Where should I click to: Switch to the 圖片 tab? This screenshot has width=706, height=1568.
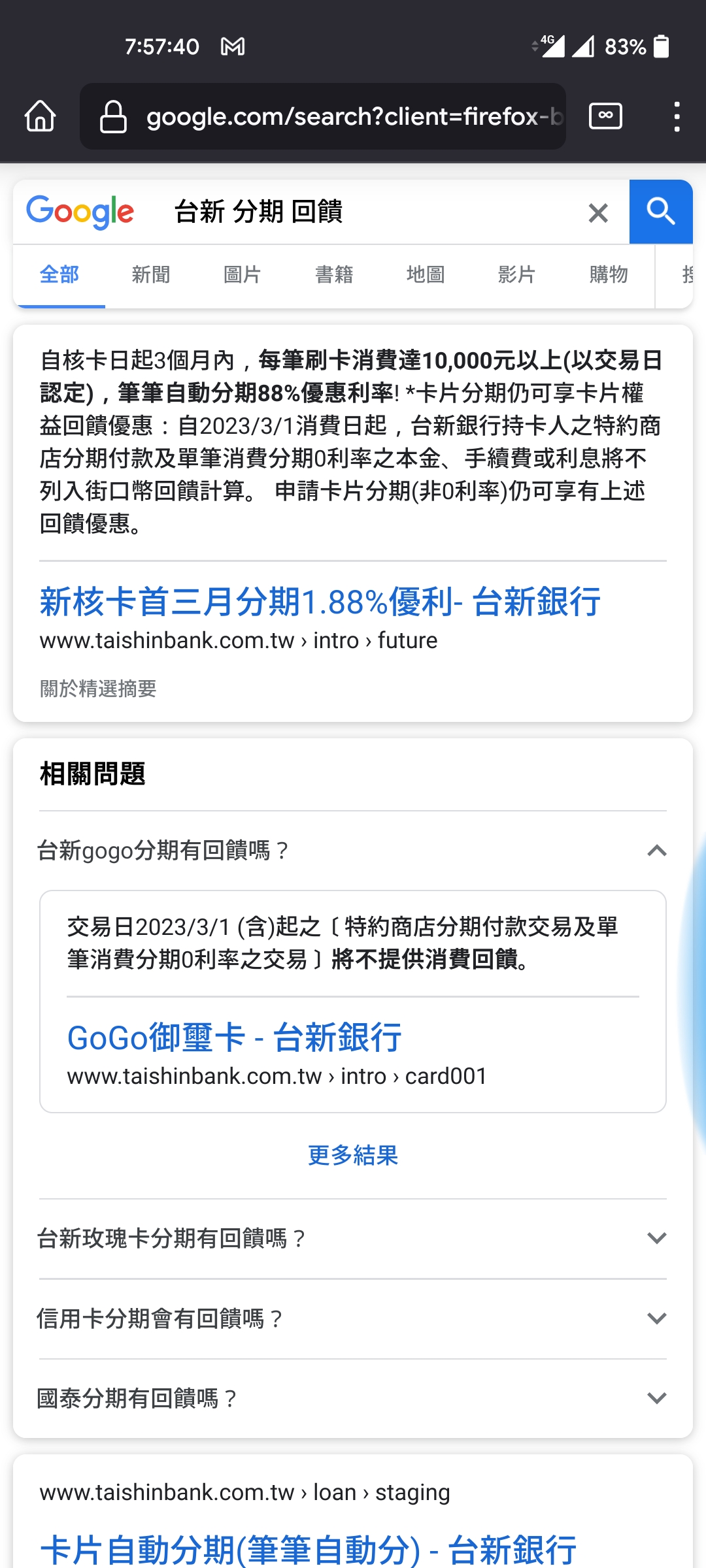243,274
